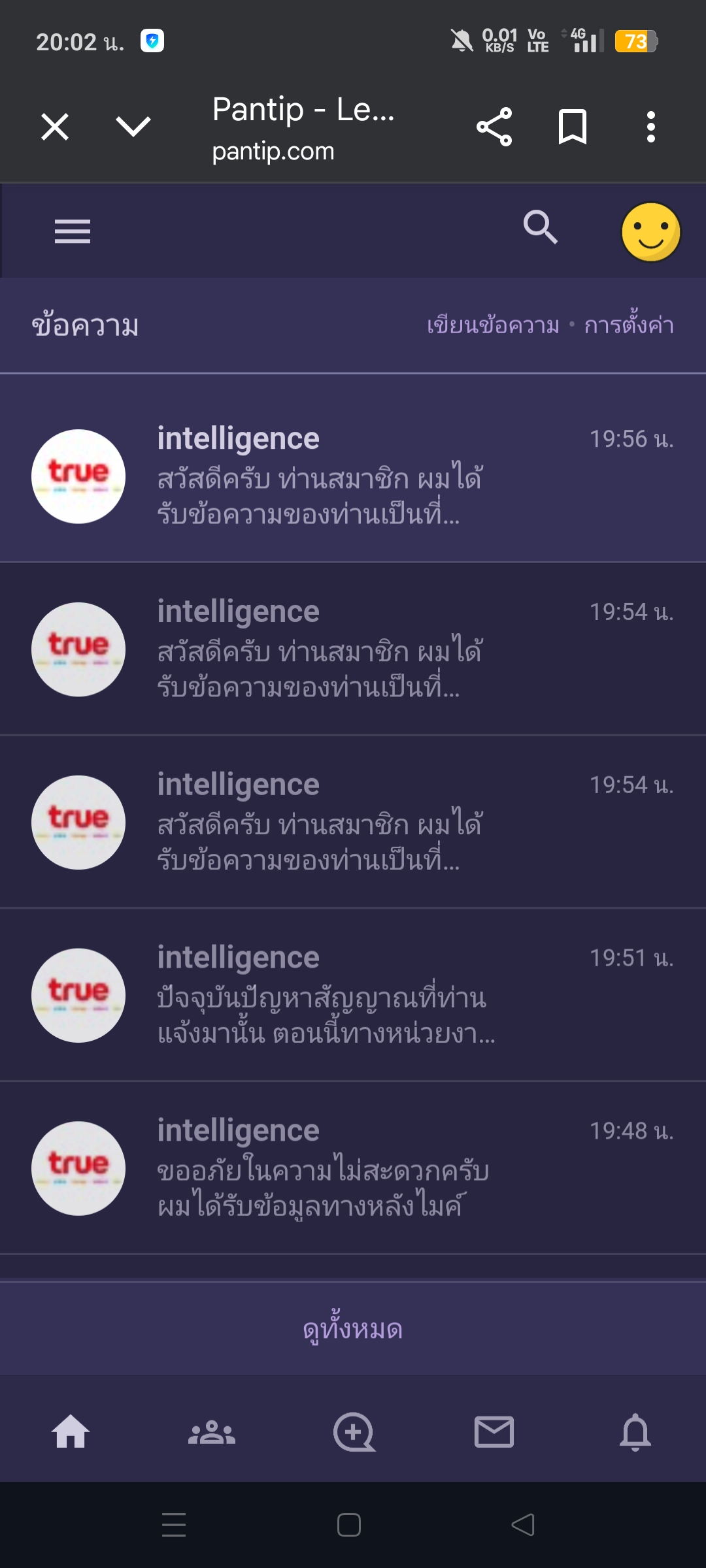Open Pantip search

pyautogui.click(x=541, y=228)
